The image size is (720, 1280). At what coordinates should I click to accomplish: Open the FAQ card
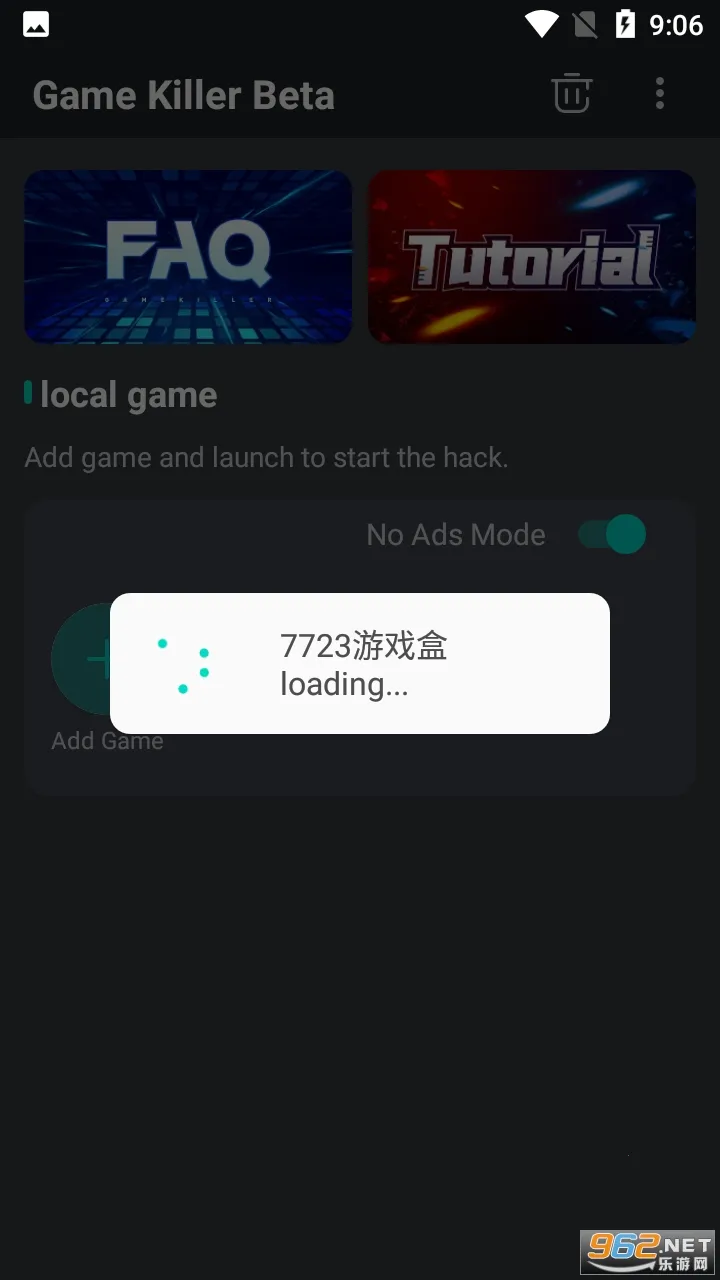tap(187, 256)
